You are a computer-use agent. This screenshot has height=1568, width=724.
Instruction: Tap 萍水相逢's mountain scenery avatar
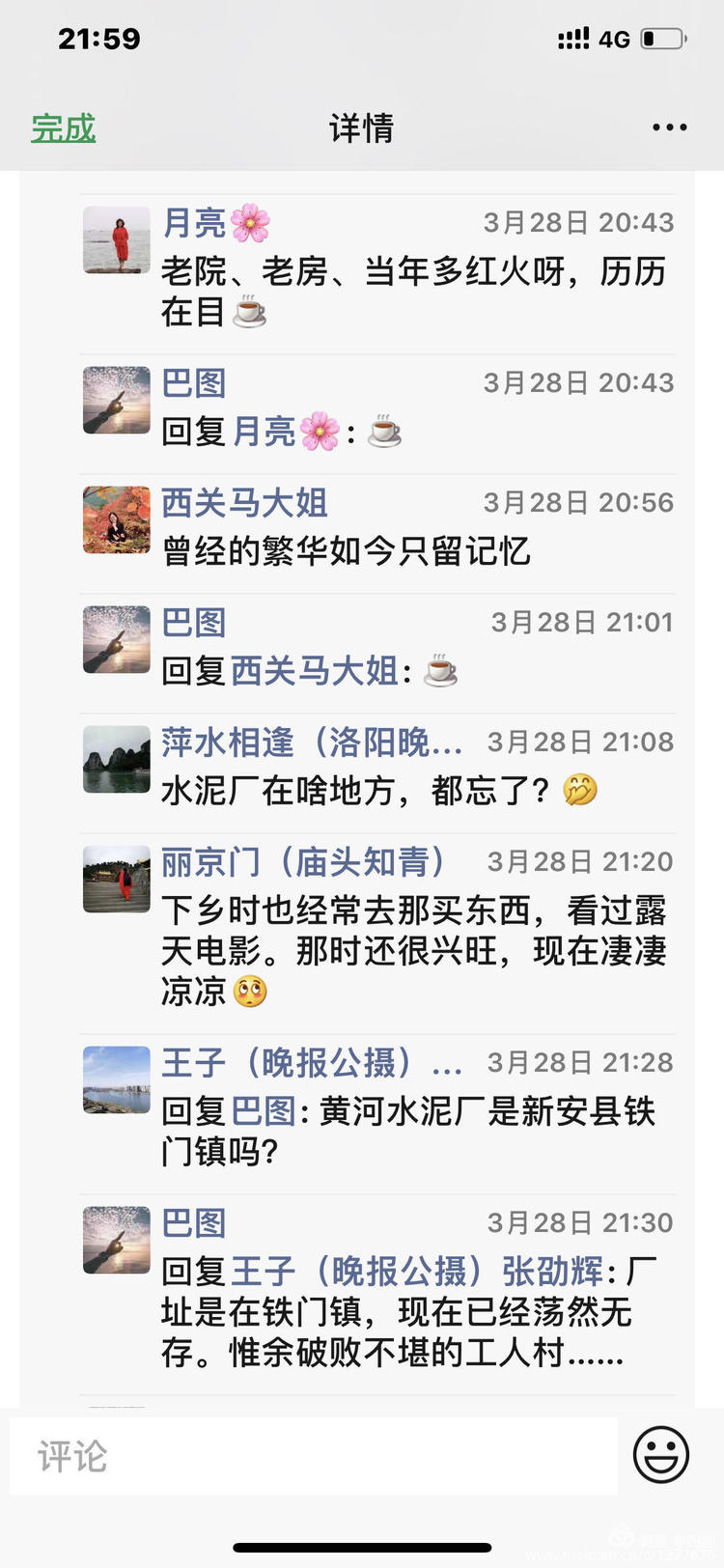116,760
